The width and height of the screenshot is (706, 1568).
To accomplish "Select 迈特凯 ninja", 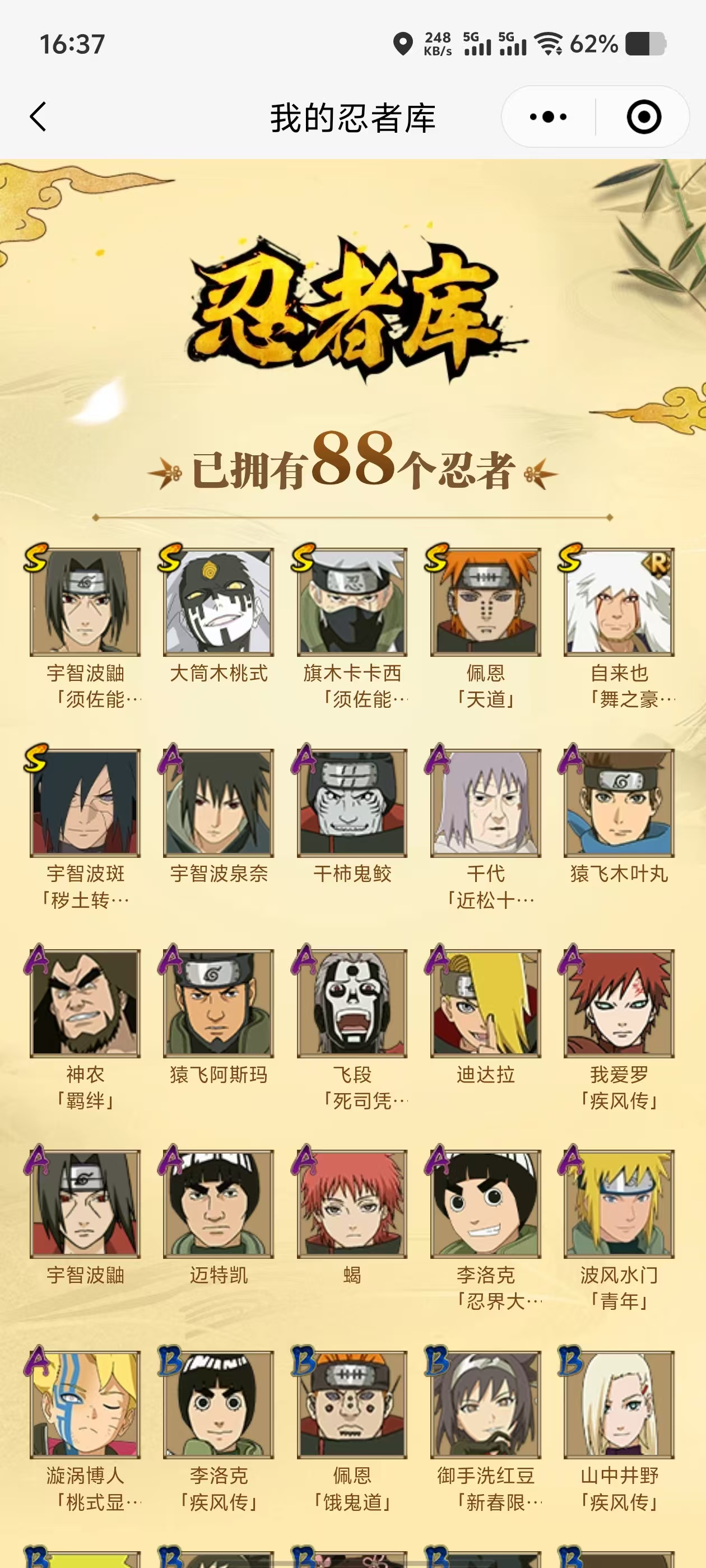I will click(x=218, y=1203).
